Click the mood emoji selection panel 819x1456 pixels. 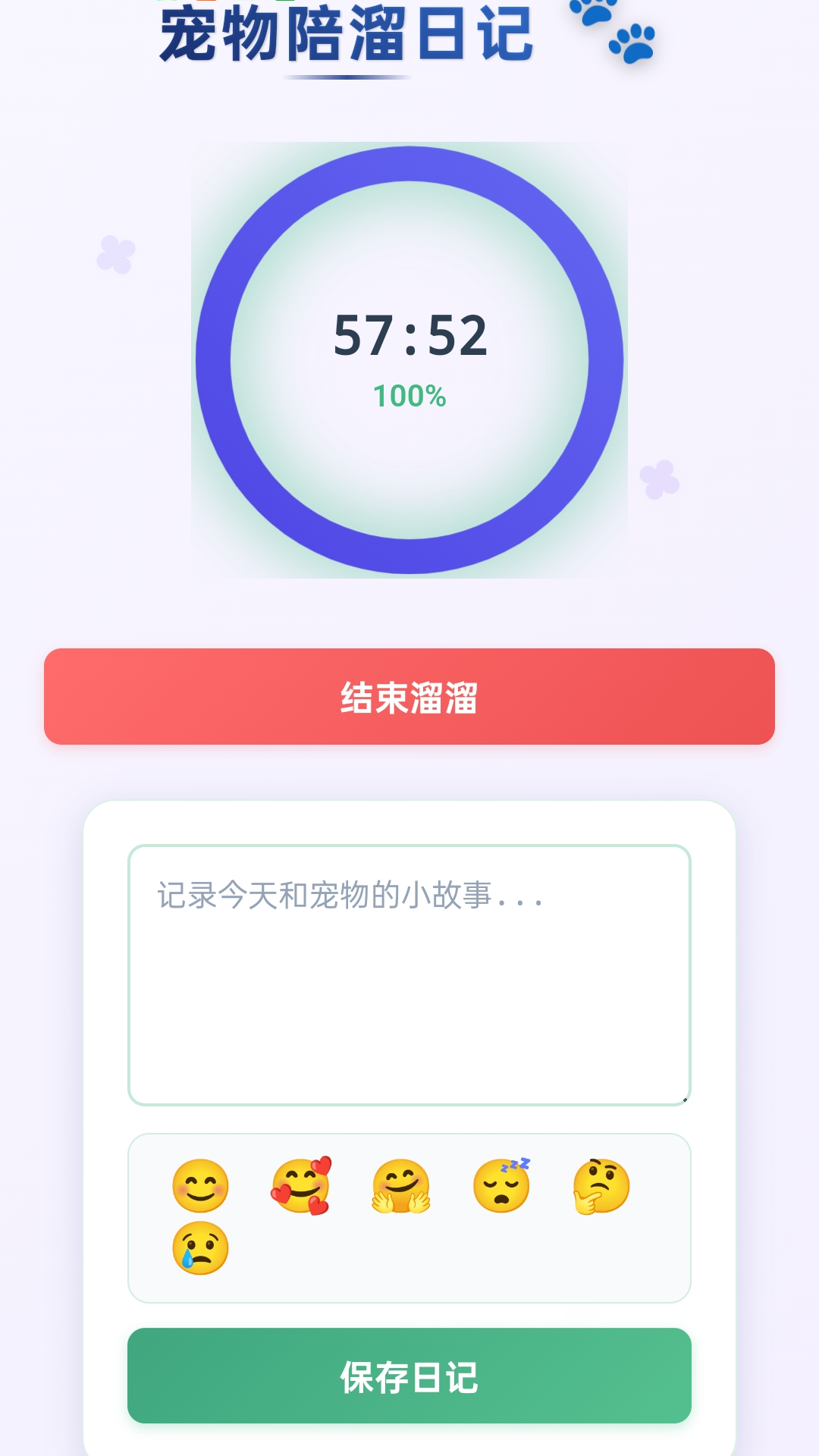(409, 1213)
